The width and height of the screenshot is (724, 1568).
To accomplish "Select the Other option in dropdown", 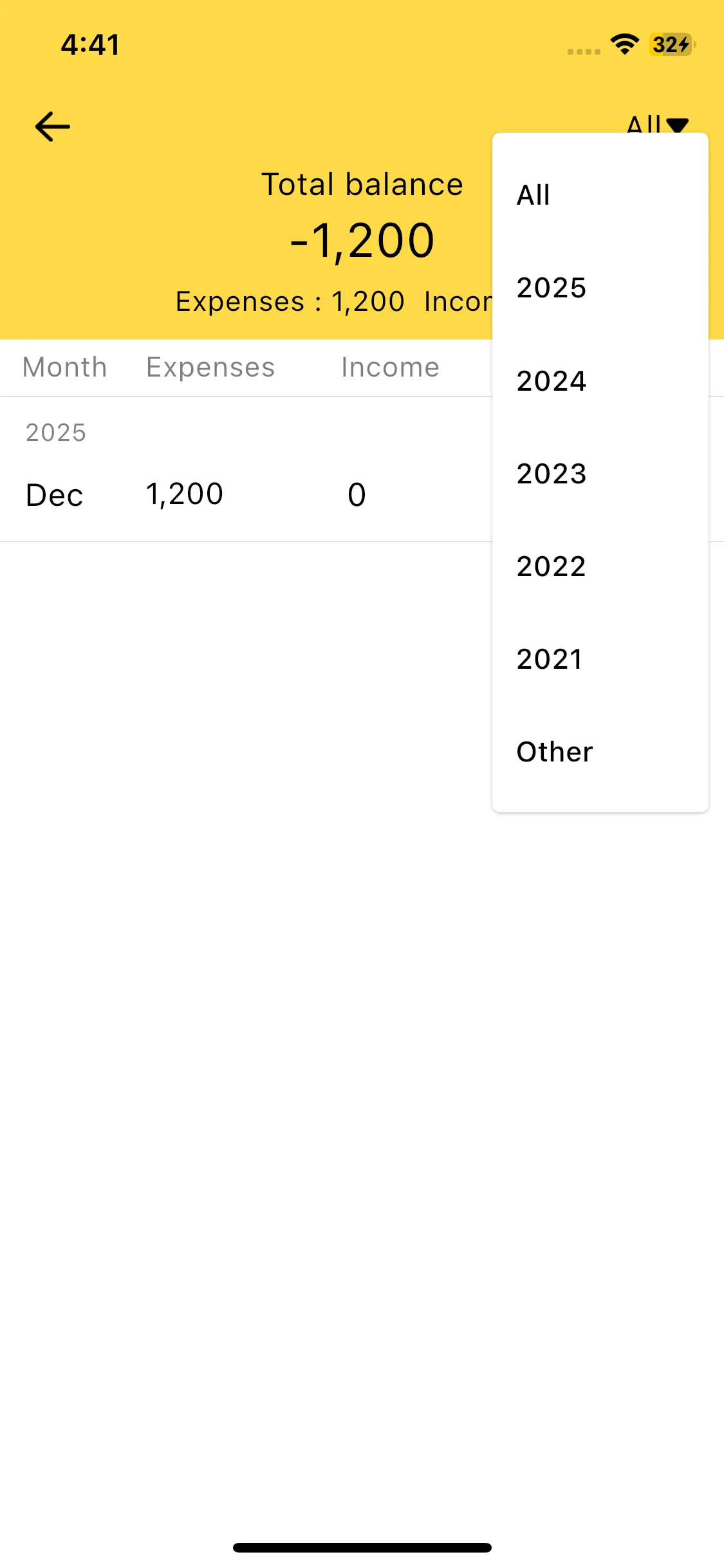I will click(599, 752).
